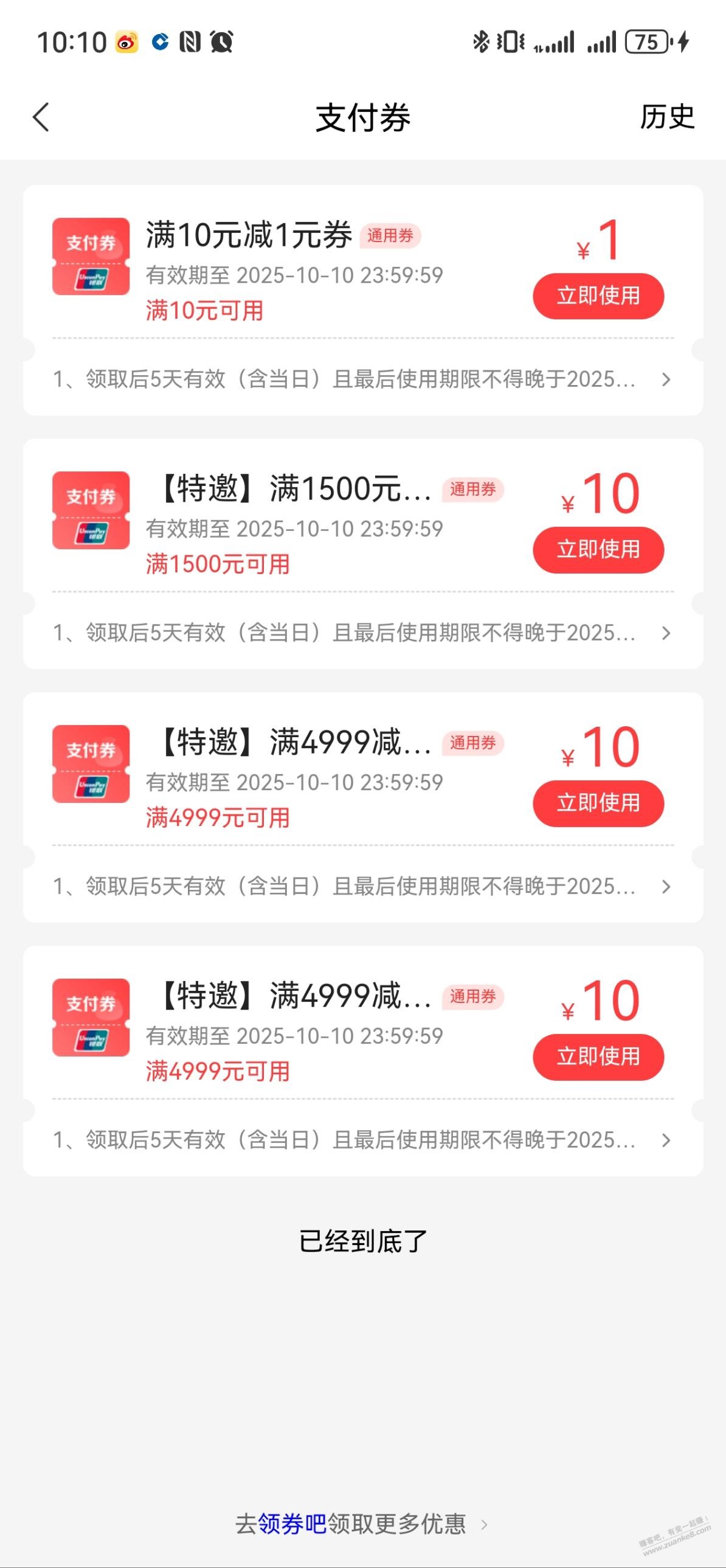The height and width of the screenshot is (1568, 726).
Task: Open 历史 coupon history
Action: coord(666,117)
